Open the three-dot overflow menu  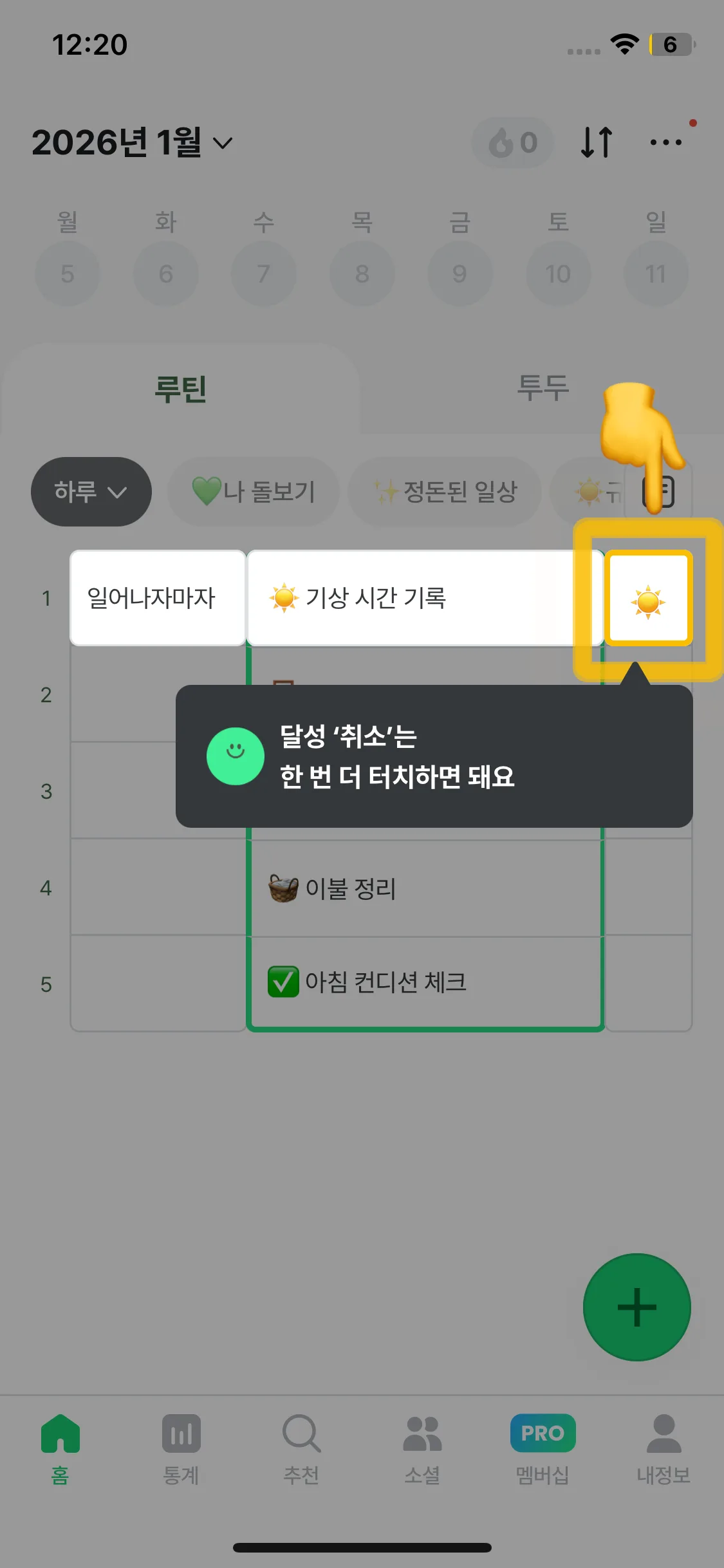pos(665,142)
